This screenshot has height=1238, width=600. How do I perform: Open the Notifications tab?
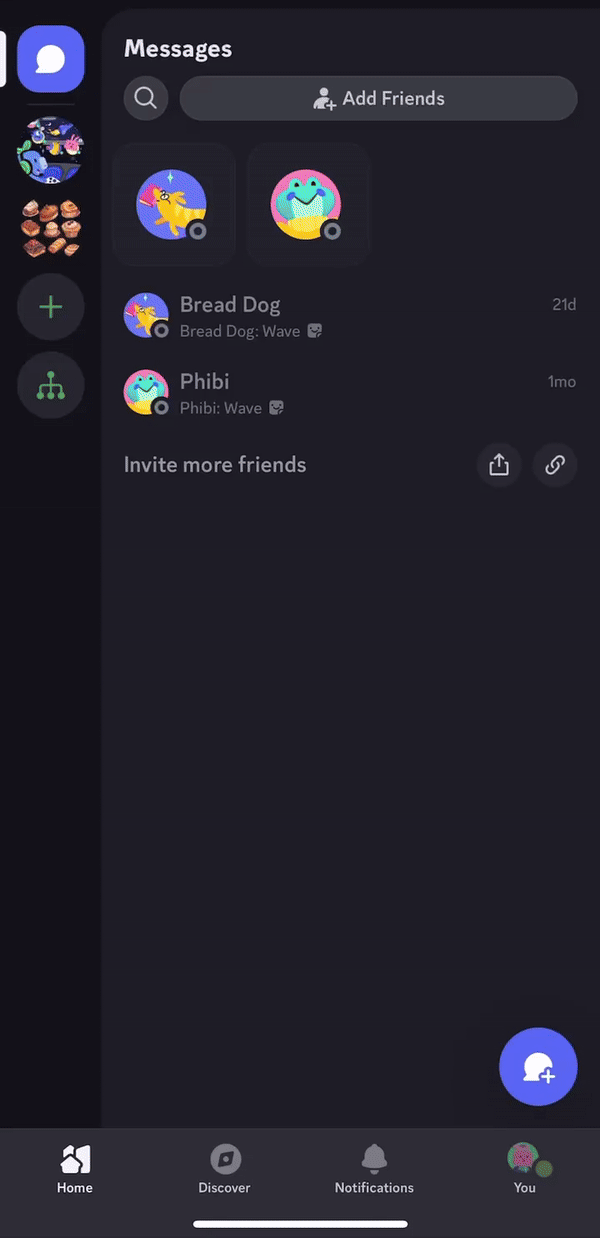click(374, 1169)
